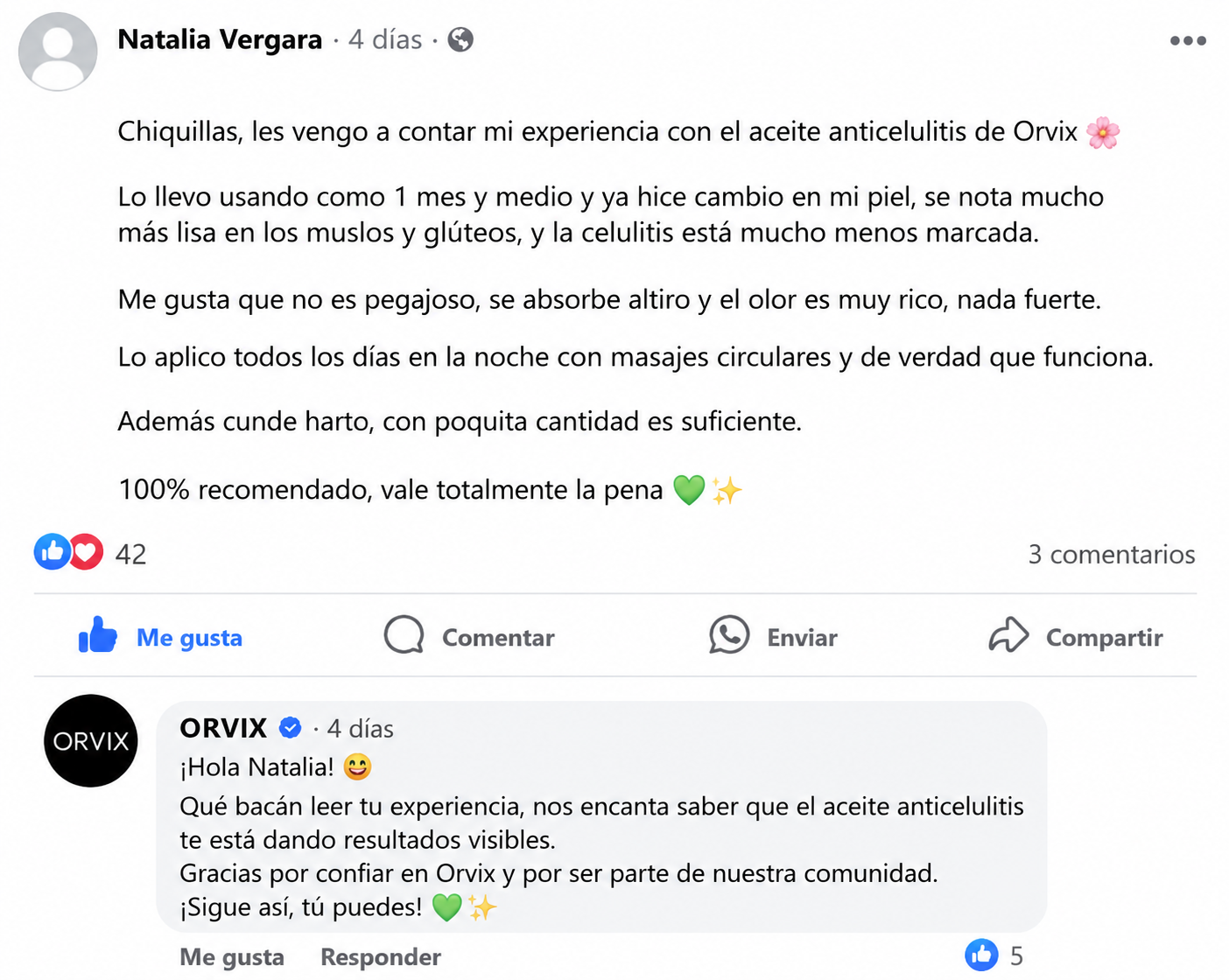Like the post with Me gusta

[160, 636]
